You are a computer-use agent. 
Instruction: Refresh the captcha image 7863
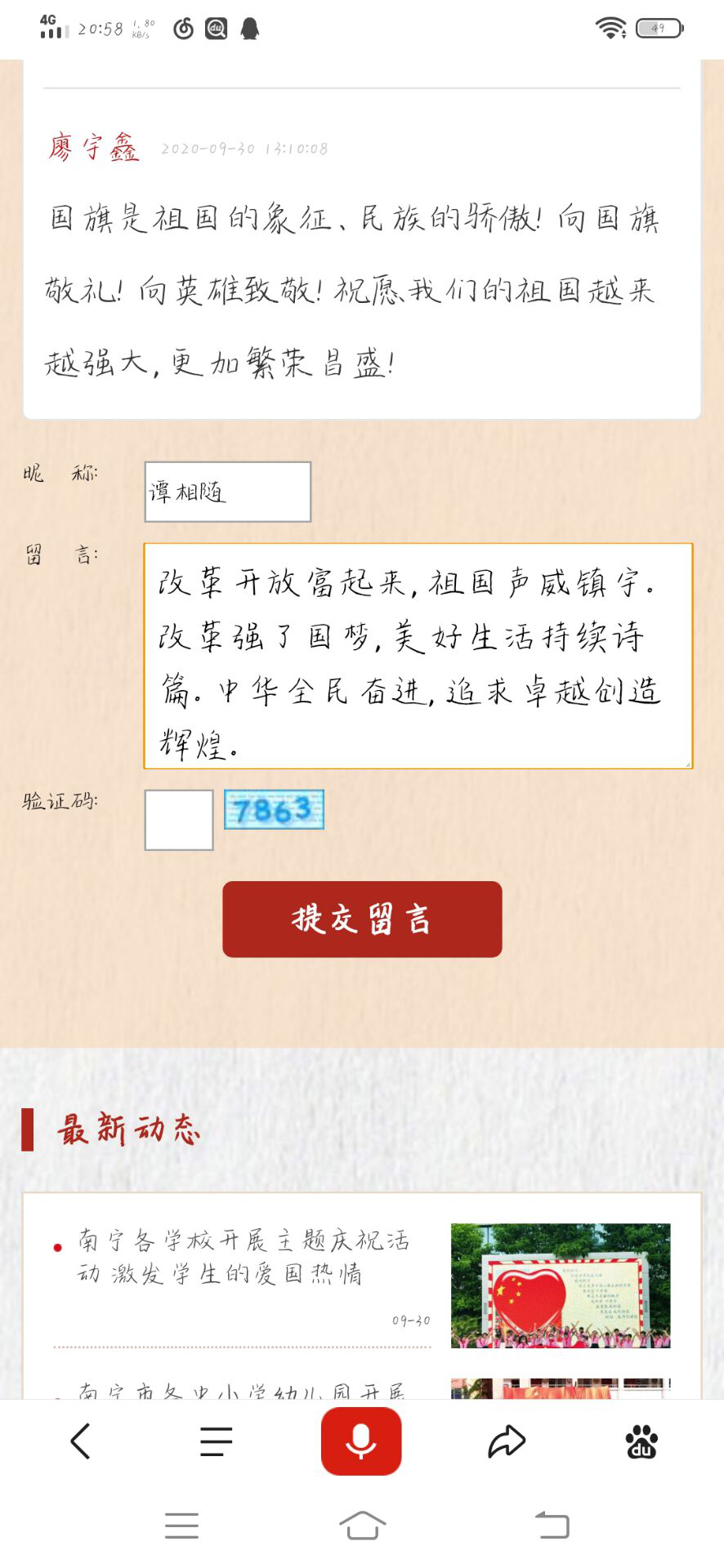click(274, 809)
